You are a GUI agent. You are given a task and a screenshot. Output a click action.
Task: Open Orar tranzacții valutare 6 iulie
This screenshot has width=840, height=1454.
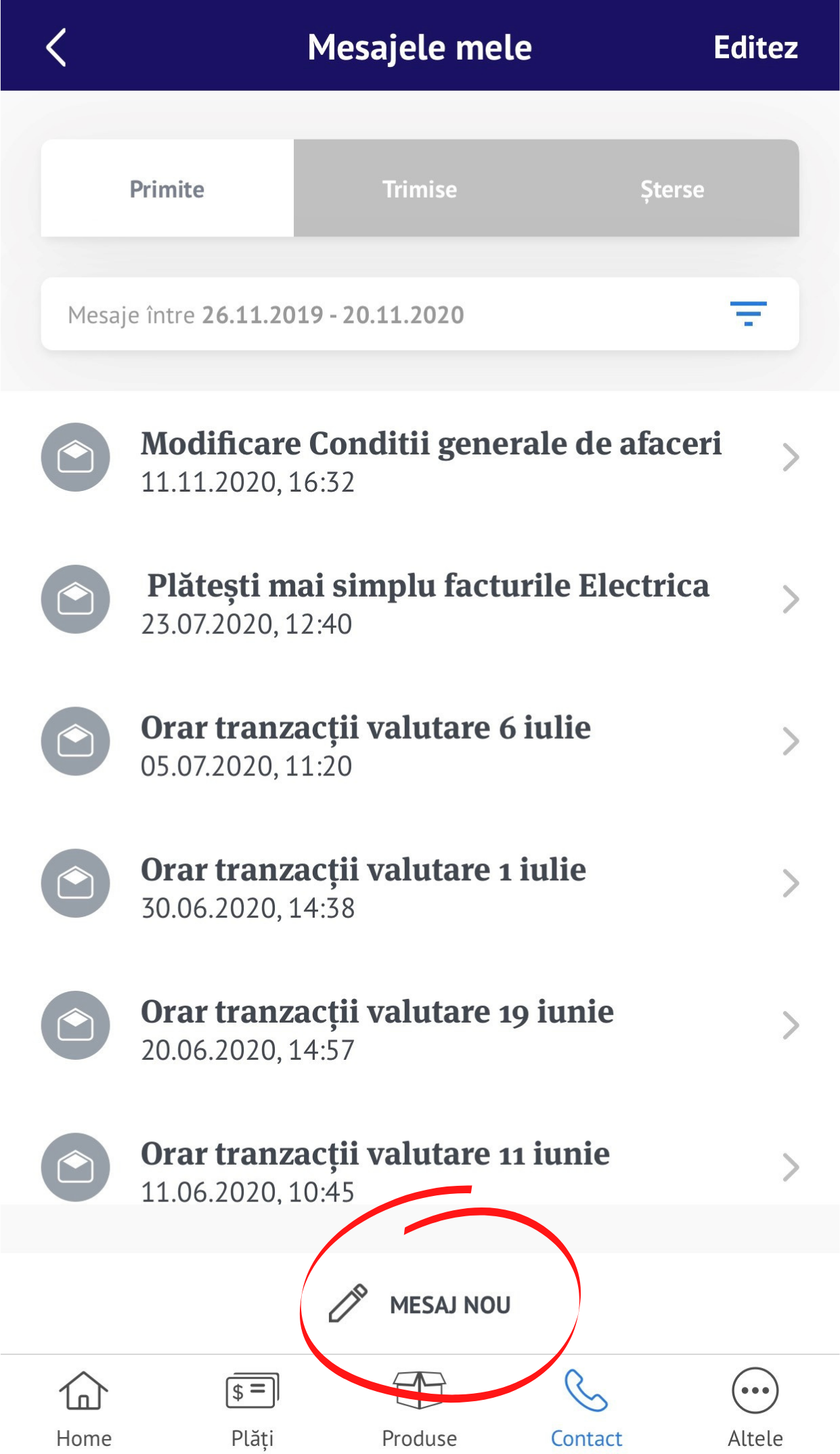(x=420, y=743)
